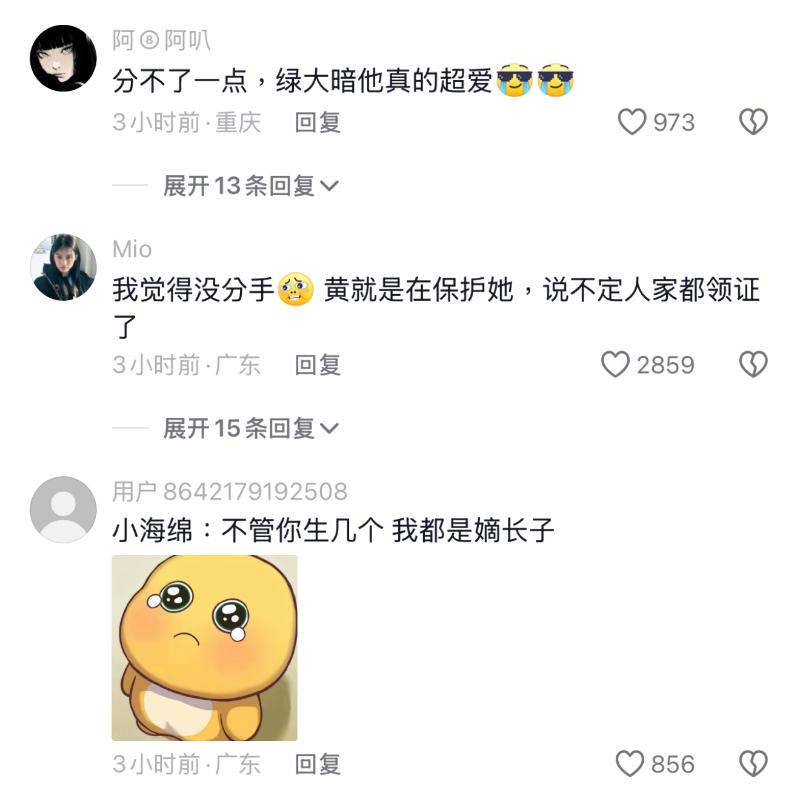
Task: Open 用户8642179192508's profile avatar
Action: pos(64,509)
